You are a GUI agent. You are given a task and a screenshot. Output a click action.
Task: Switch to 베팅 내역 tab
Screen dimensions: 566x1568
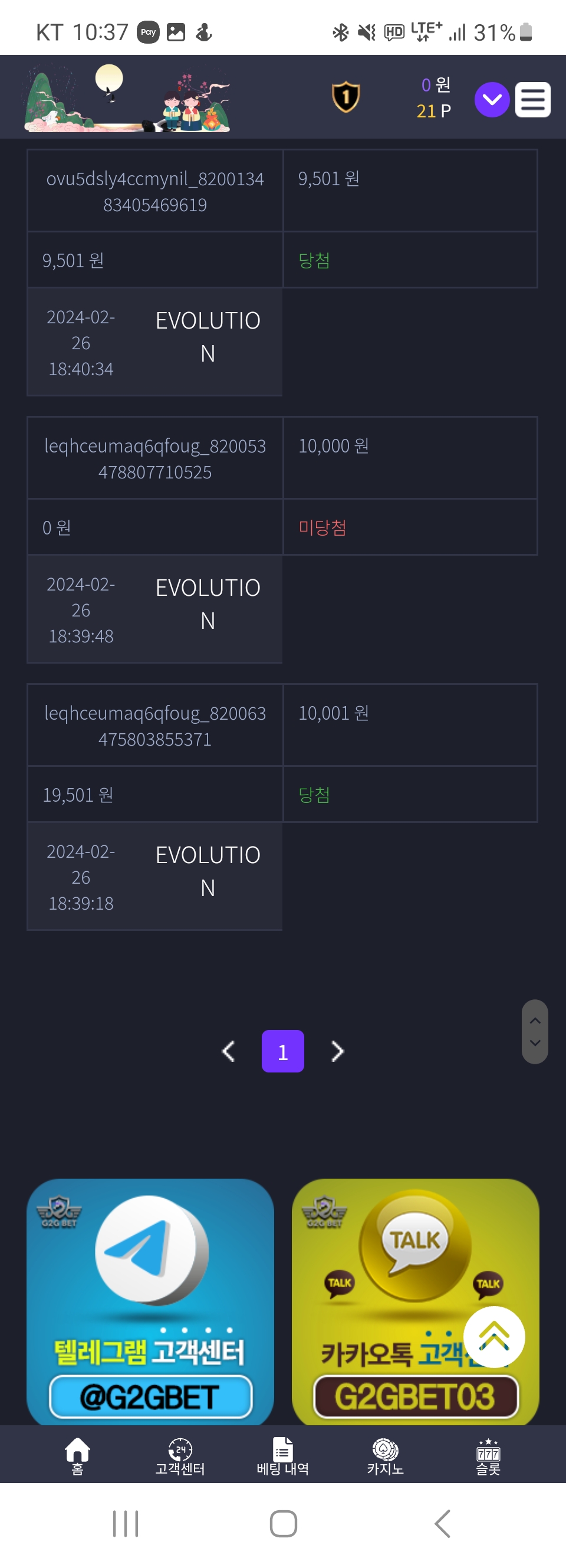pyautogui.click(x=282, y=1455)
